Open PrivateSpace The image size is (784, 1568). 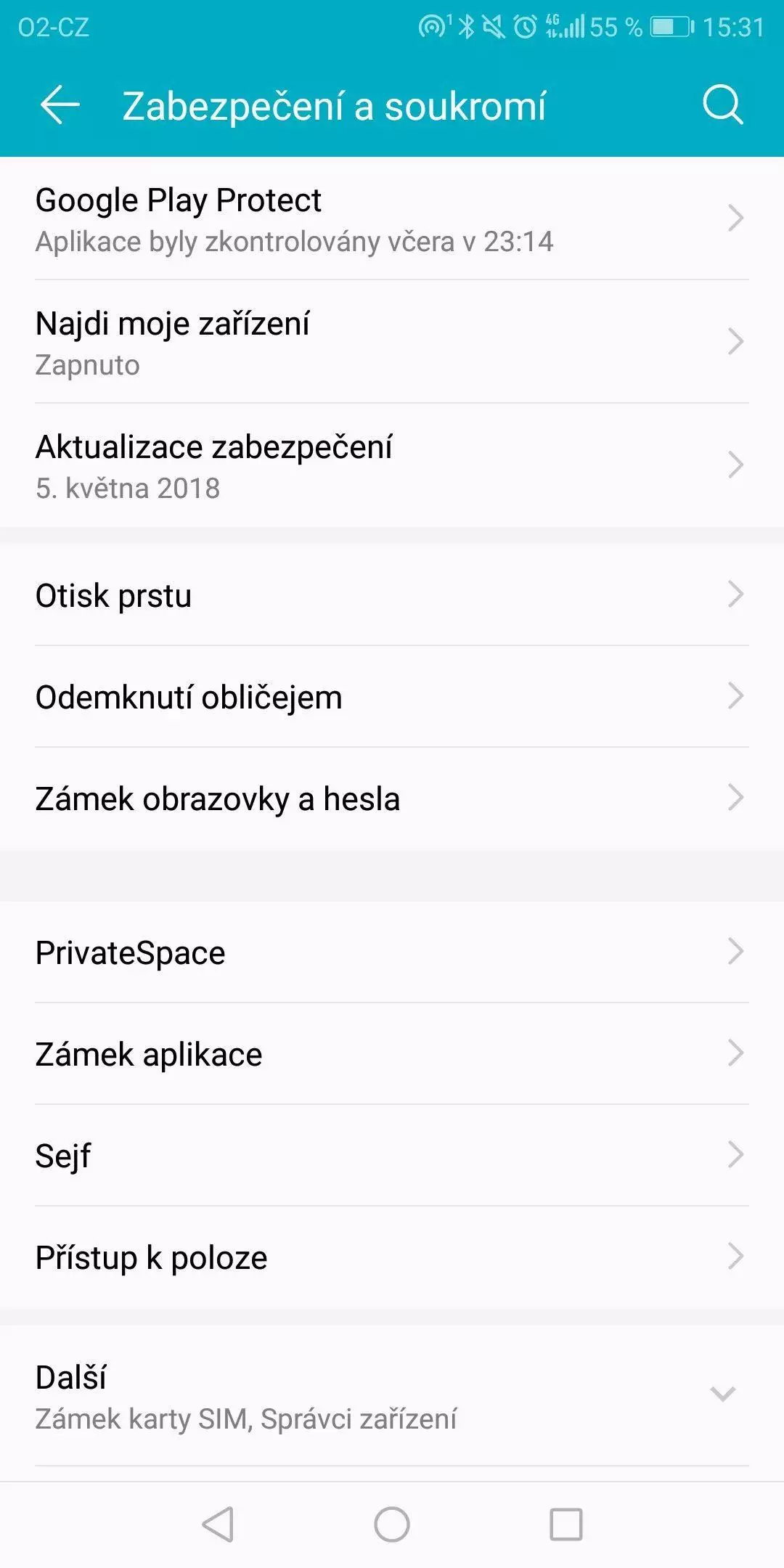click(392, 952)
